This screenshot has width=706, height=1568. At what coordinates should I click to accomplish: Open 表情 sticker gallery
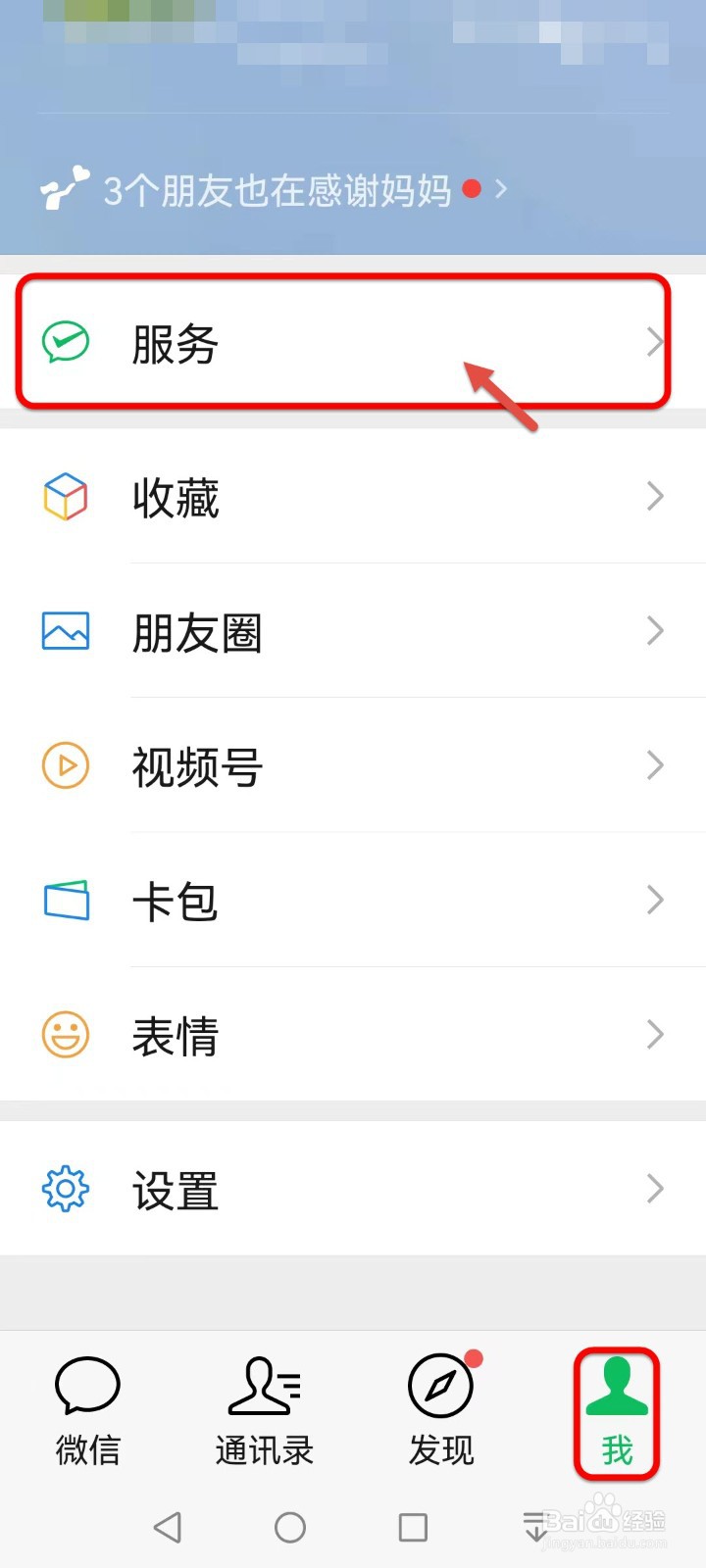[353, 1034]
